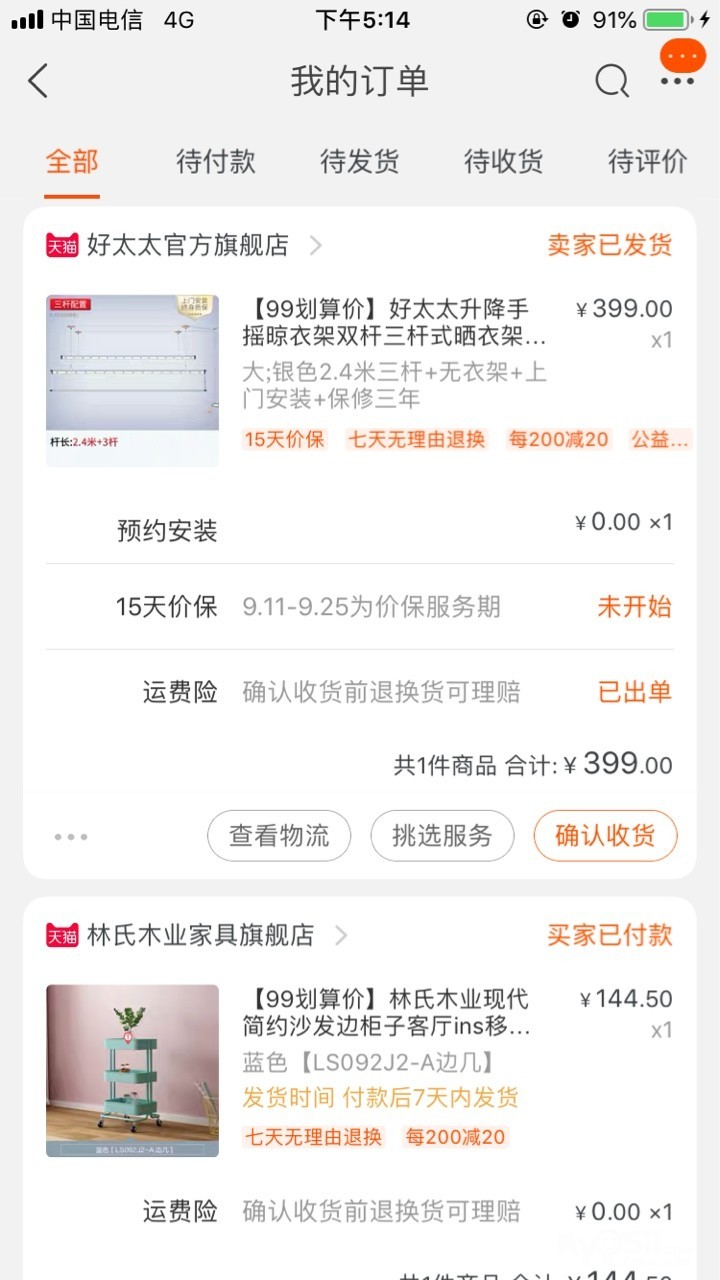This screenshot has height=1280, width=720.
Task: Open the 林氏木业 side table product image
Action: 132,1070
